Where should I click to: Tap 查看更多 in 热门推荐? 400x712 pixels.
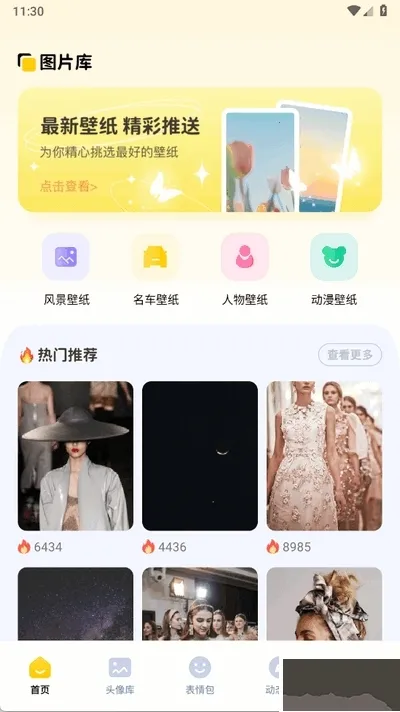[x=350, y=355]
